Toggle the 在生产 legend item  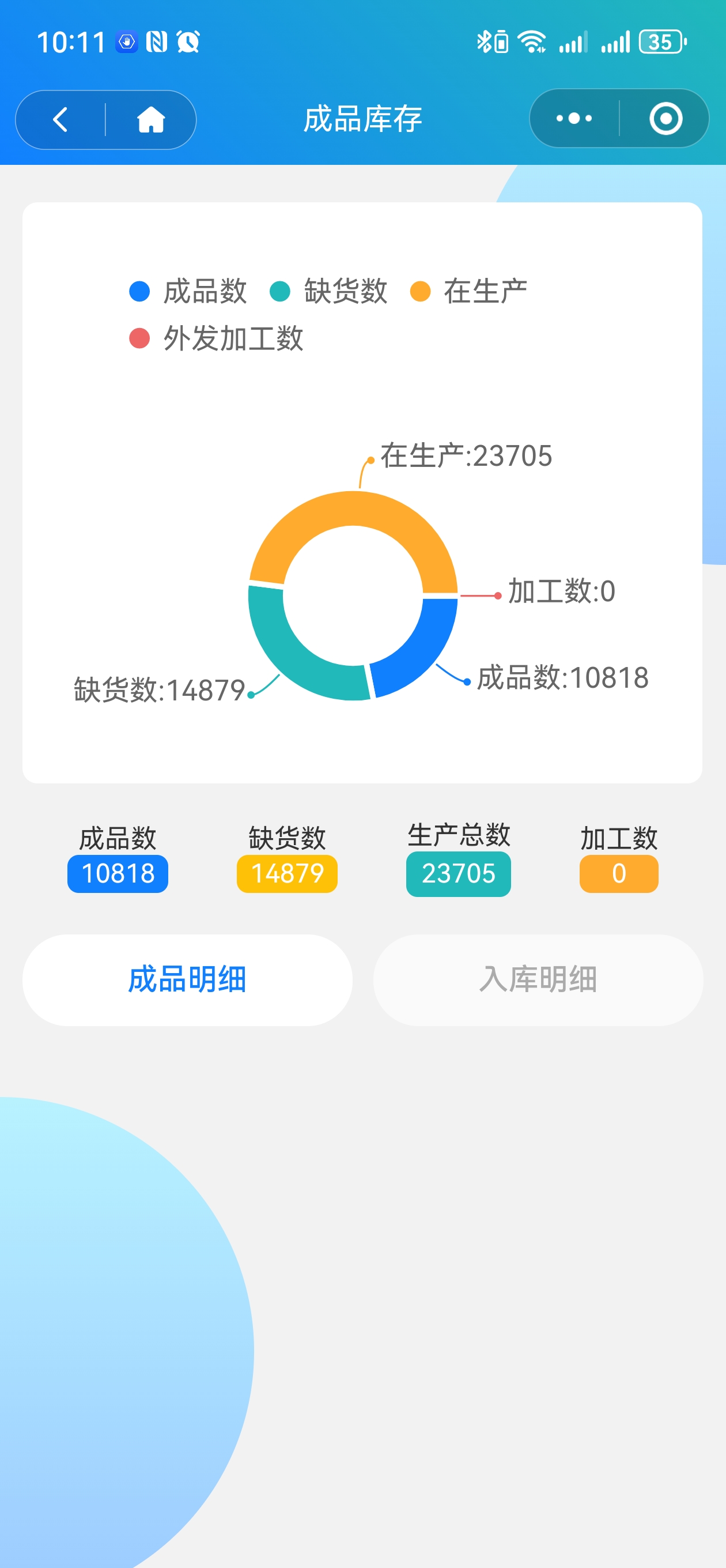point(469,291)
